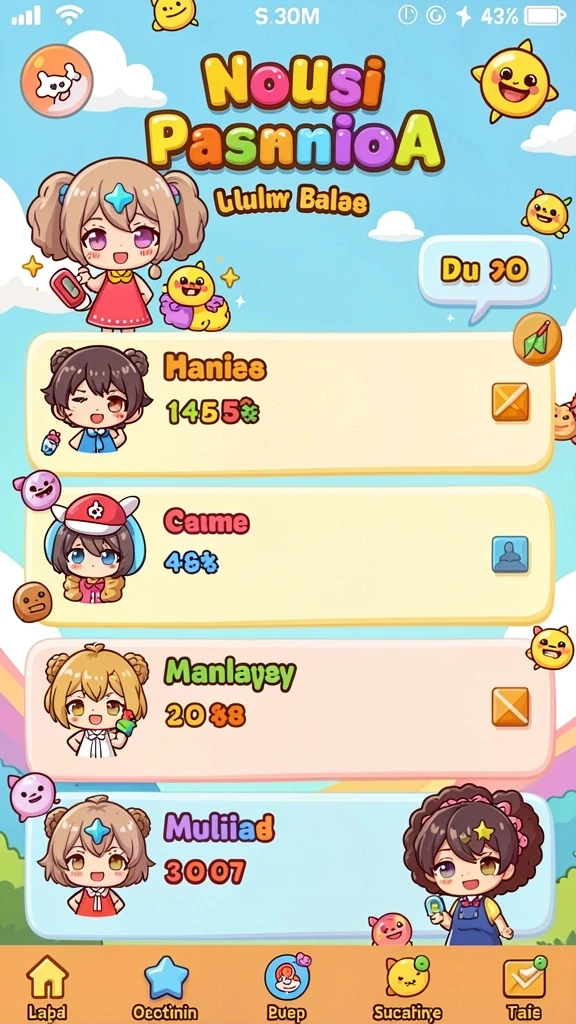Viewport: 576px width, 1024px height.
Task: Open the green arrow badge above the Hanies card
Action: tap(537, 339)
